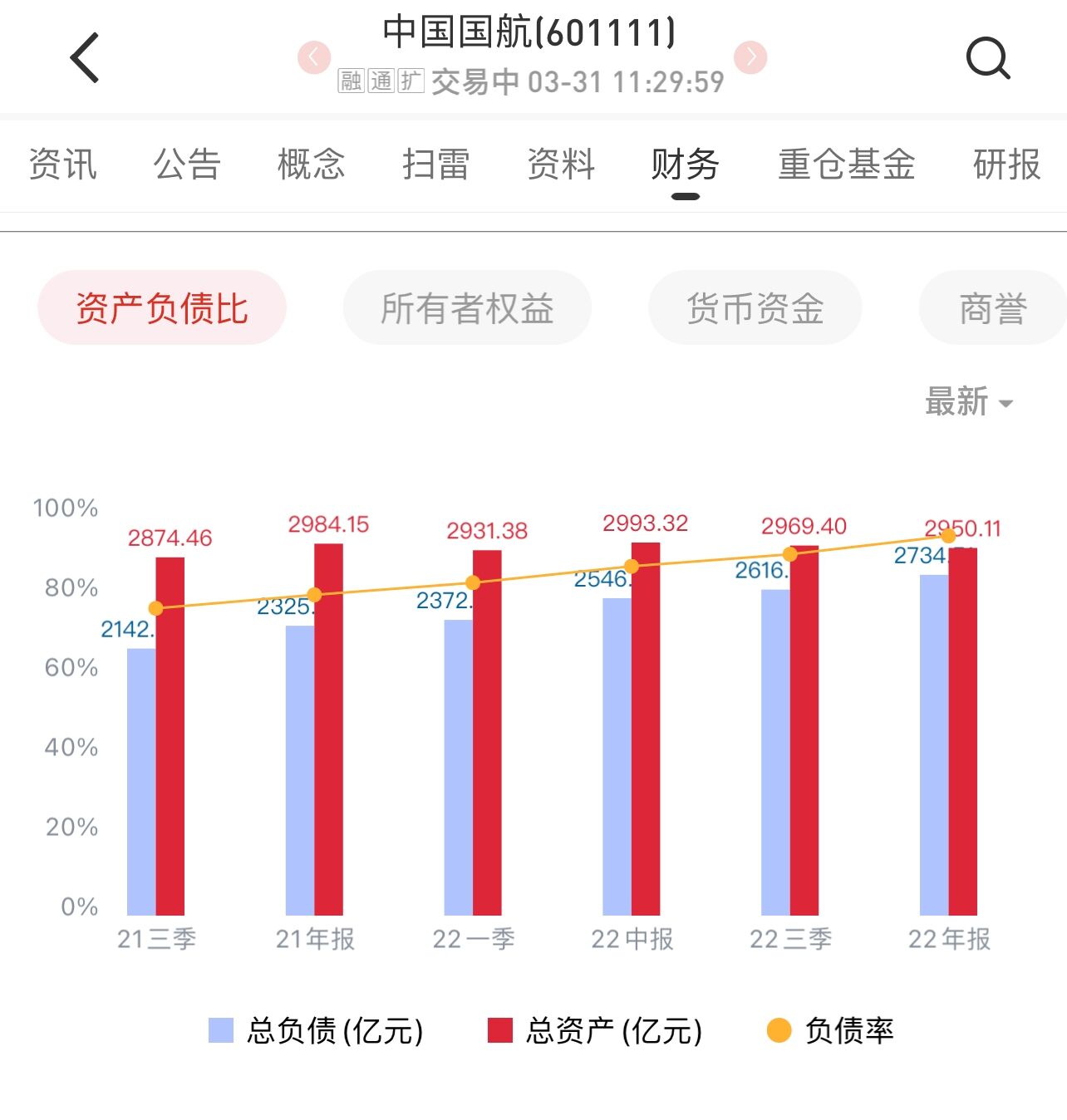Select the 财务 tab
This screenshot has height=1120, width=1067.
click(x=686, y=164)
